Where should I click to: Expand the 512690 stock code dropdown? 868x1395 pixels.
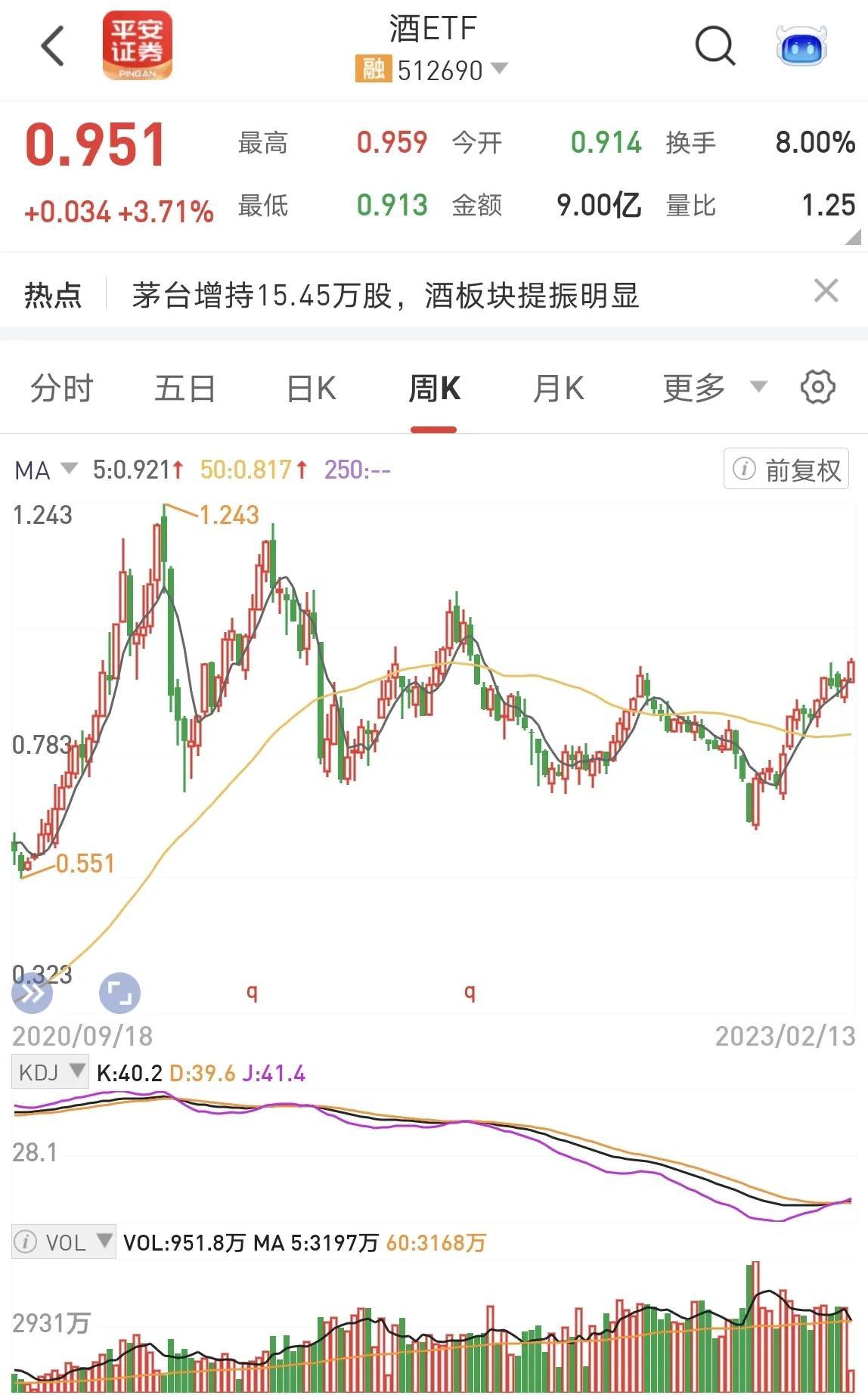click(432, 70)
